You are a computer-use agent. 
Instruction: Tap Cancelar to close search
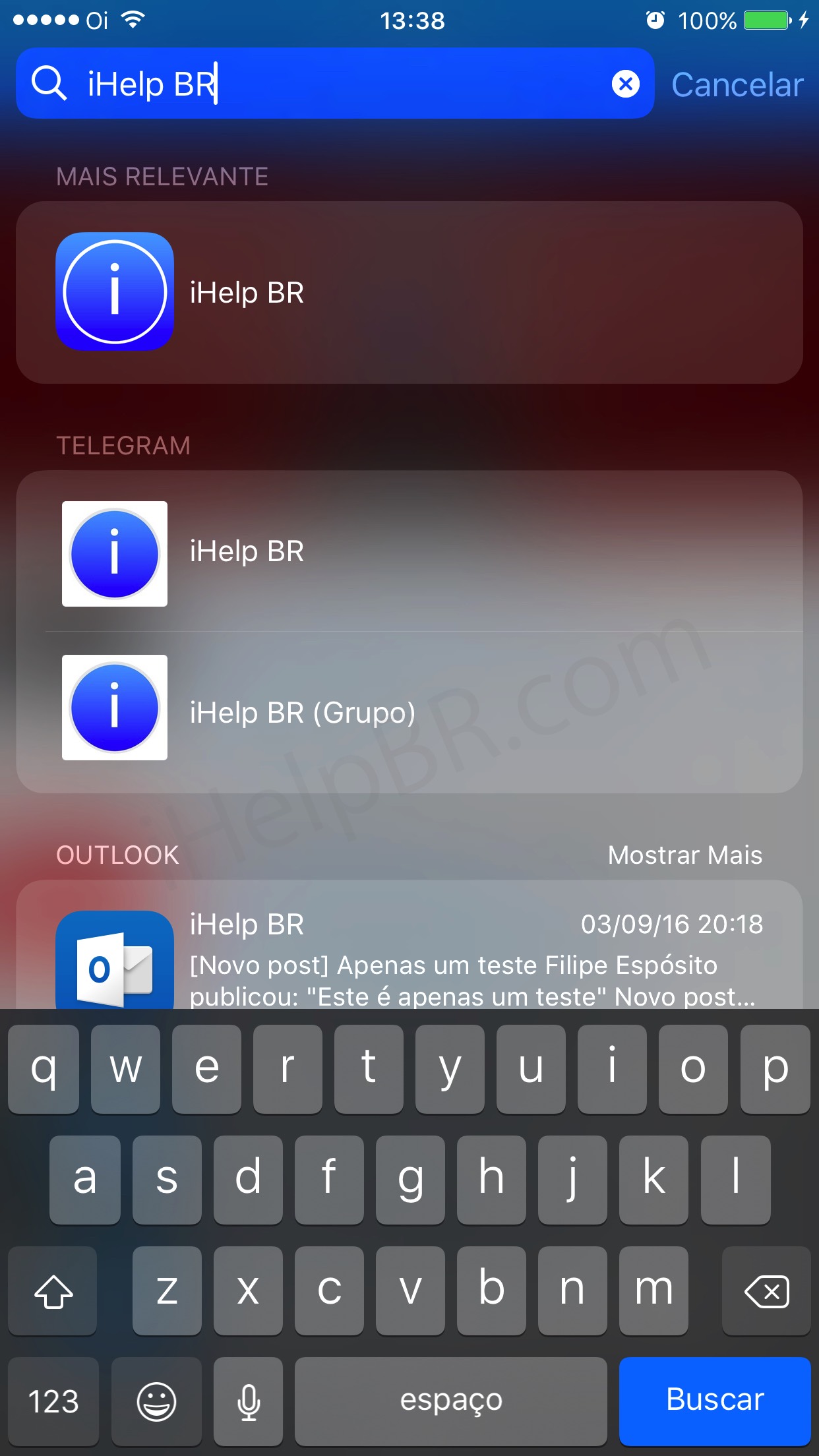click(x=737, y=84)
